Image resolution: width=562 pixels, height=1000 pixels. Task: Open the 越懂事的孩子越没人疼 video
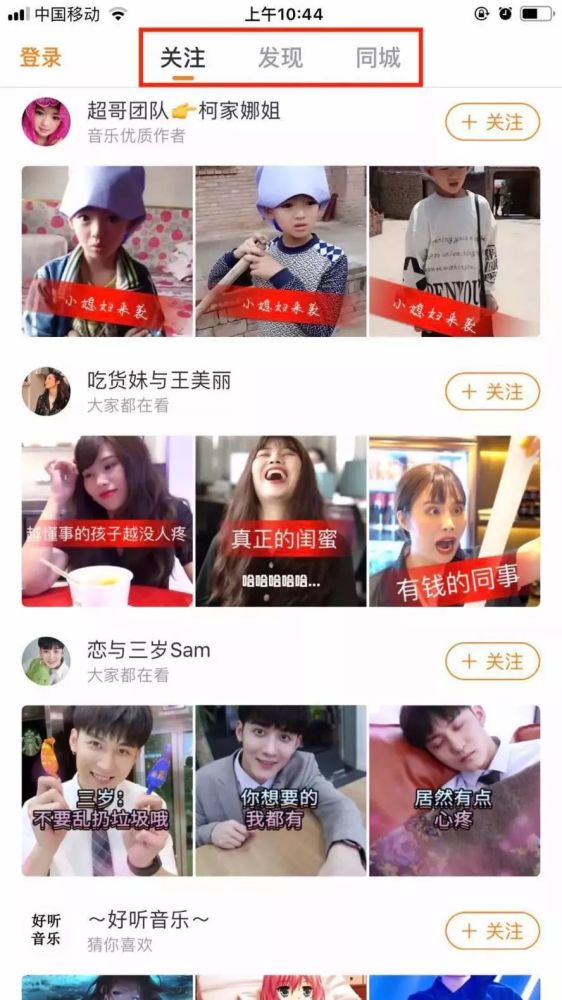click(x=107, y=521)
